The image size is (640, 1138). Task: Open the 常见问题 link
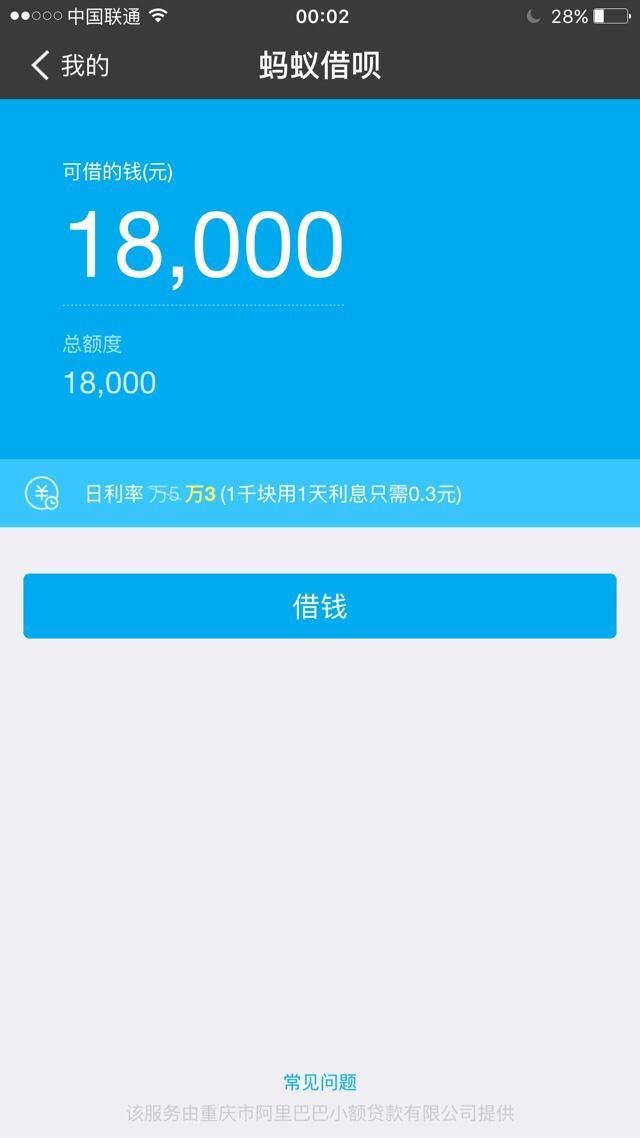pyautogui.click(x=320, y=1082)
